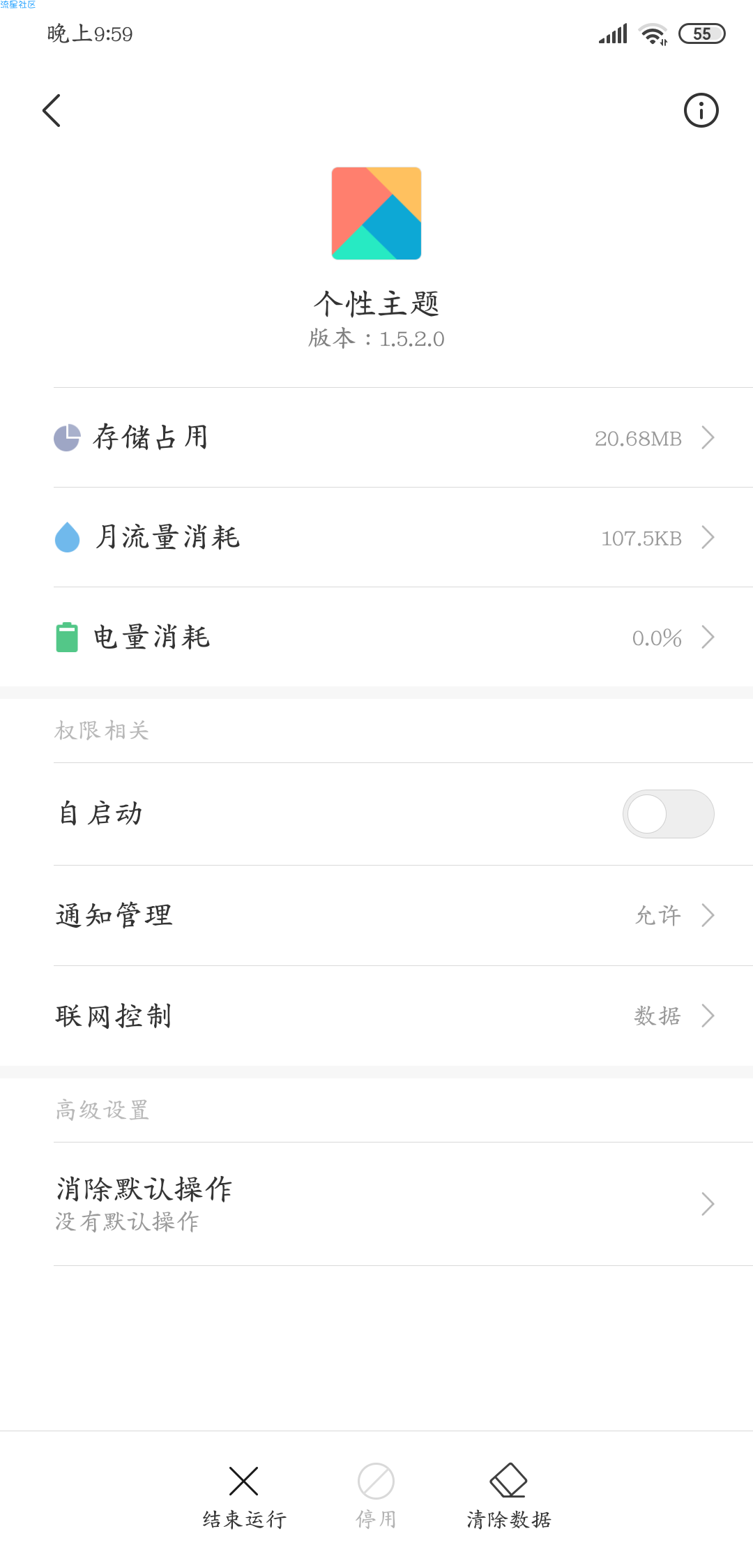Open 通知管理 notification settings

pyautogui.click(x=376, y=915)
